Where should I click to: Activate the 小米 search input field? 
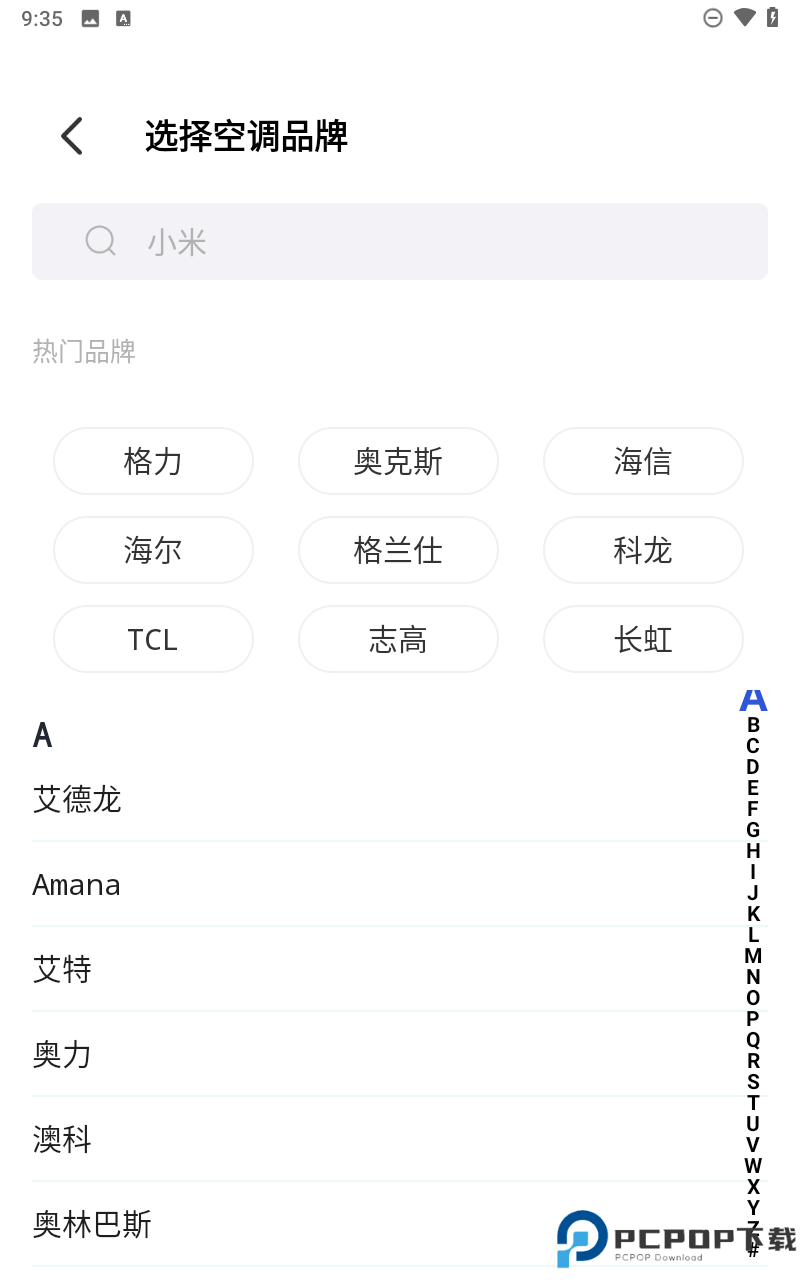[400, 241]
